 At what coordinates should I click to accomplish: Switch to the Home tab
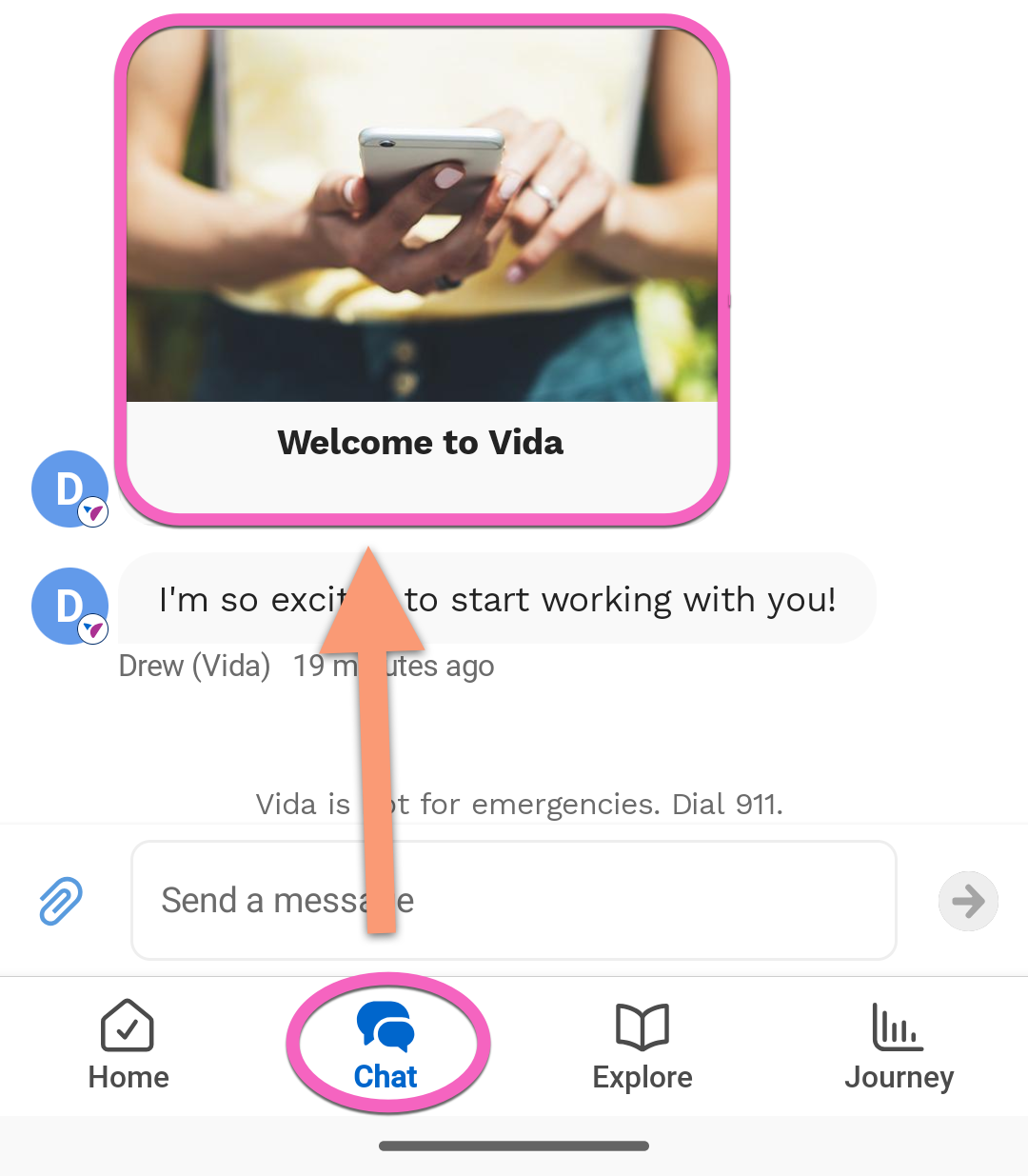tap(128, 1046)
